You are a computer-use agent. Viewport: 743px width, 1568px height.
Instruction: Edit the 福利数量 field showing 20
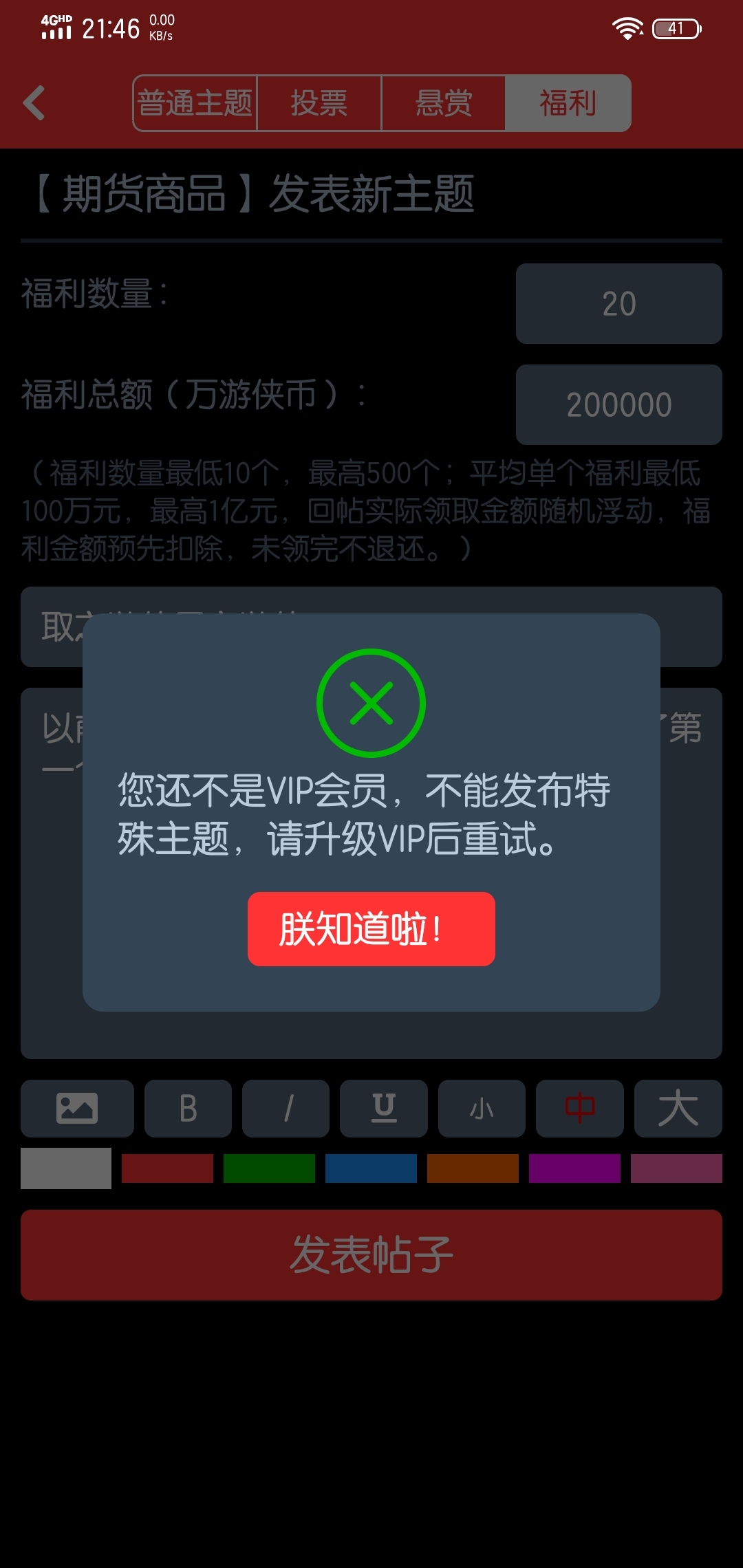[x=619, y=303]
